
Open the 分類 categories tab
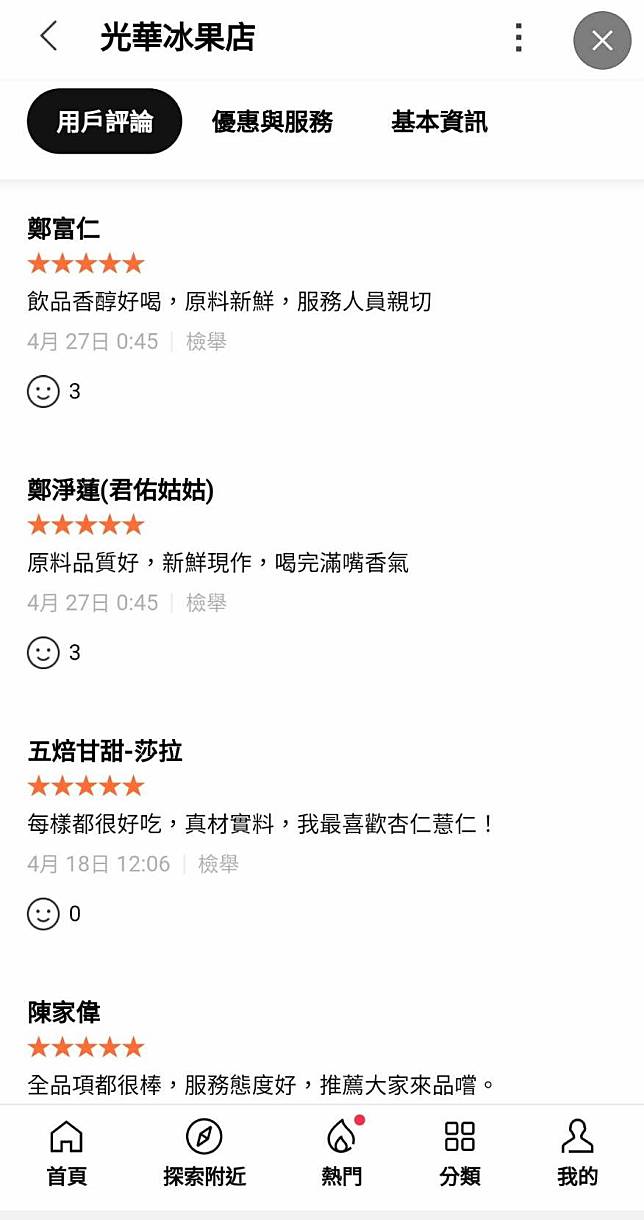tap(460, 1153)
